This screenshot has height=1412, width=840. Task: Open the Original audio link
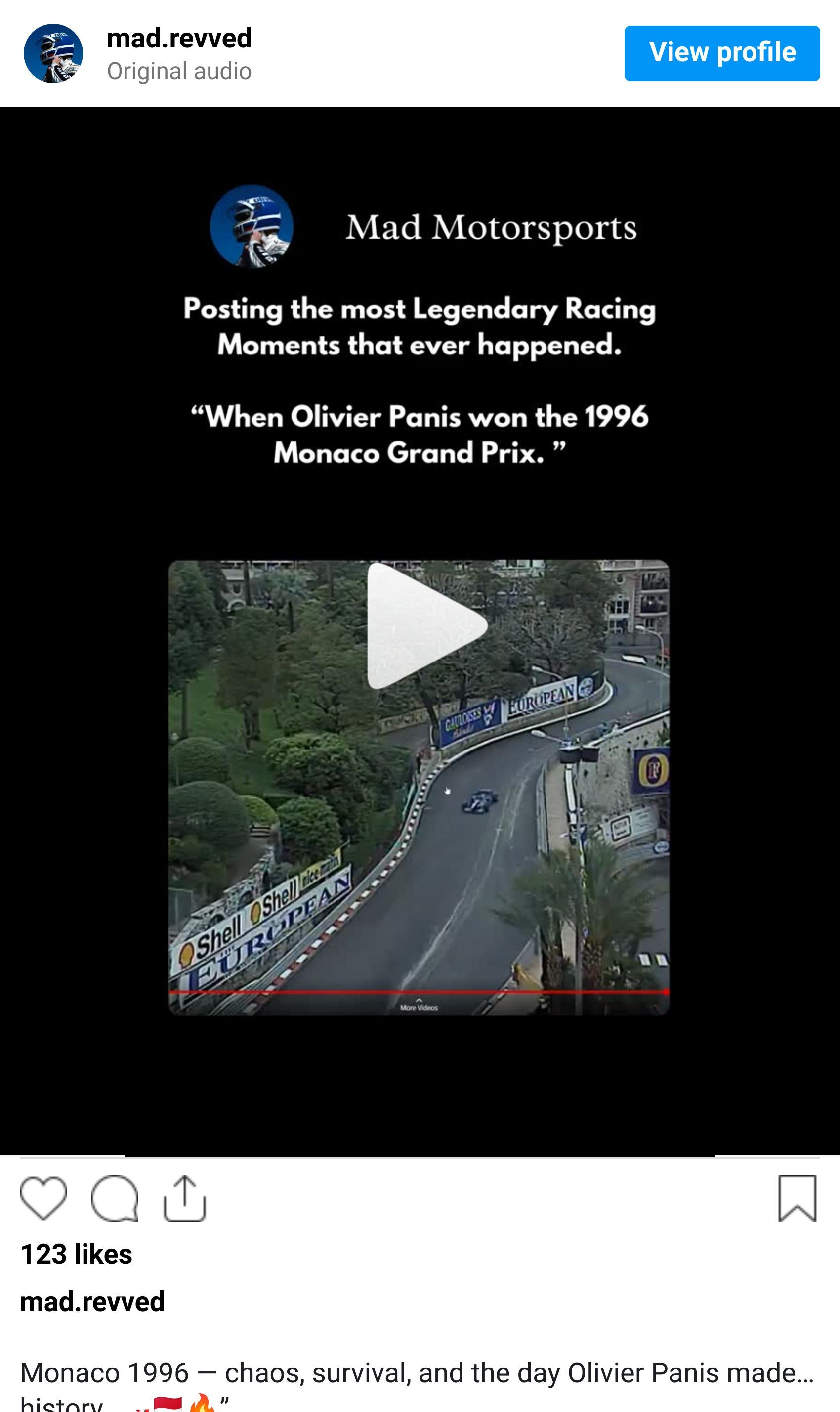click(x=179, y=71)
